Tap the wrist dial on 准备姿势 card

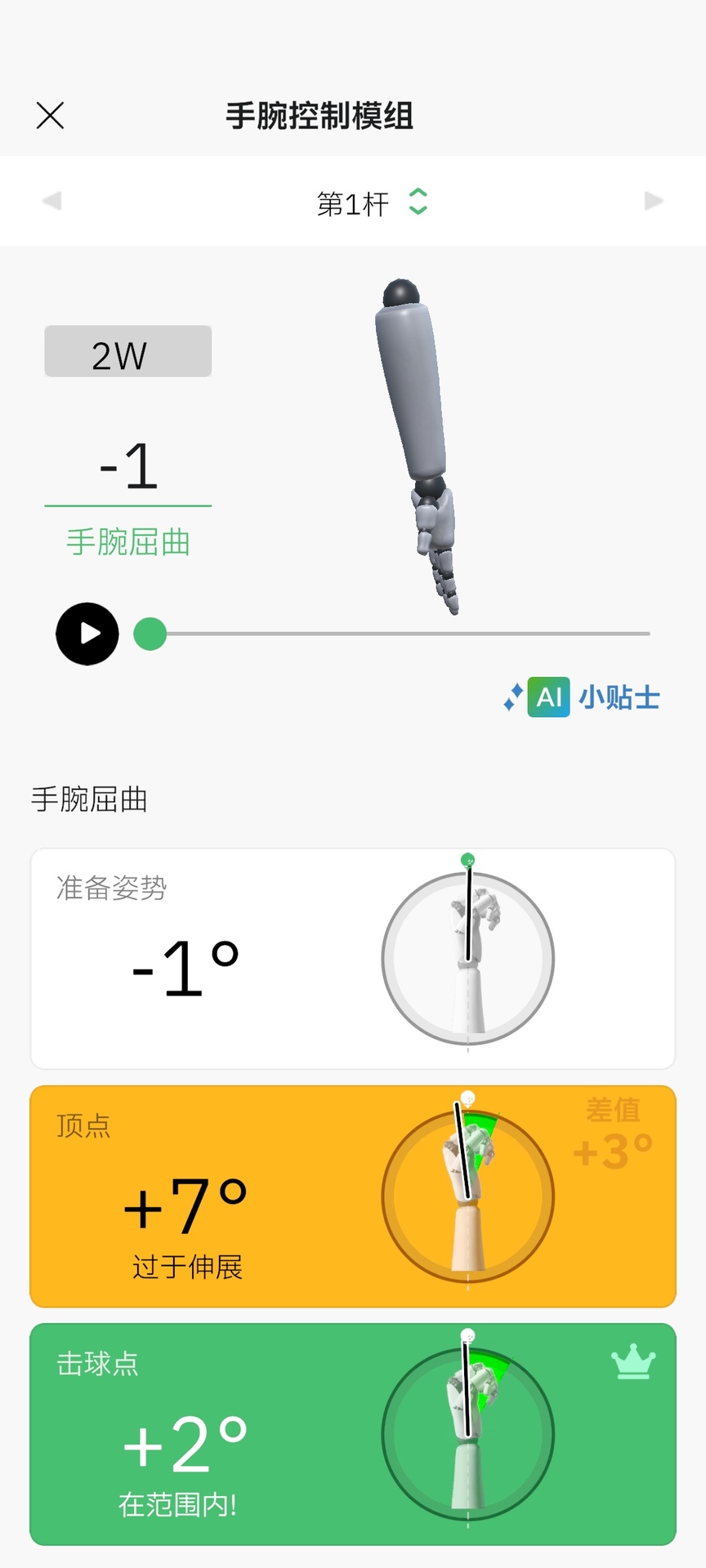point(470,959)
